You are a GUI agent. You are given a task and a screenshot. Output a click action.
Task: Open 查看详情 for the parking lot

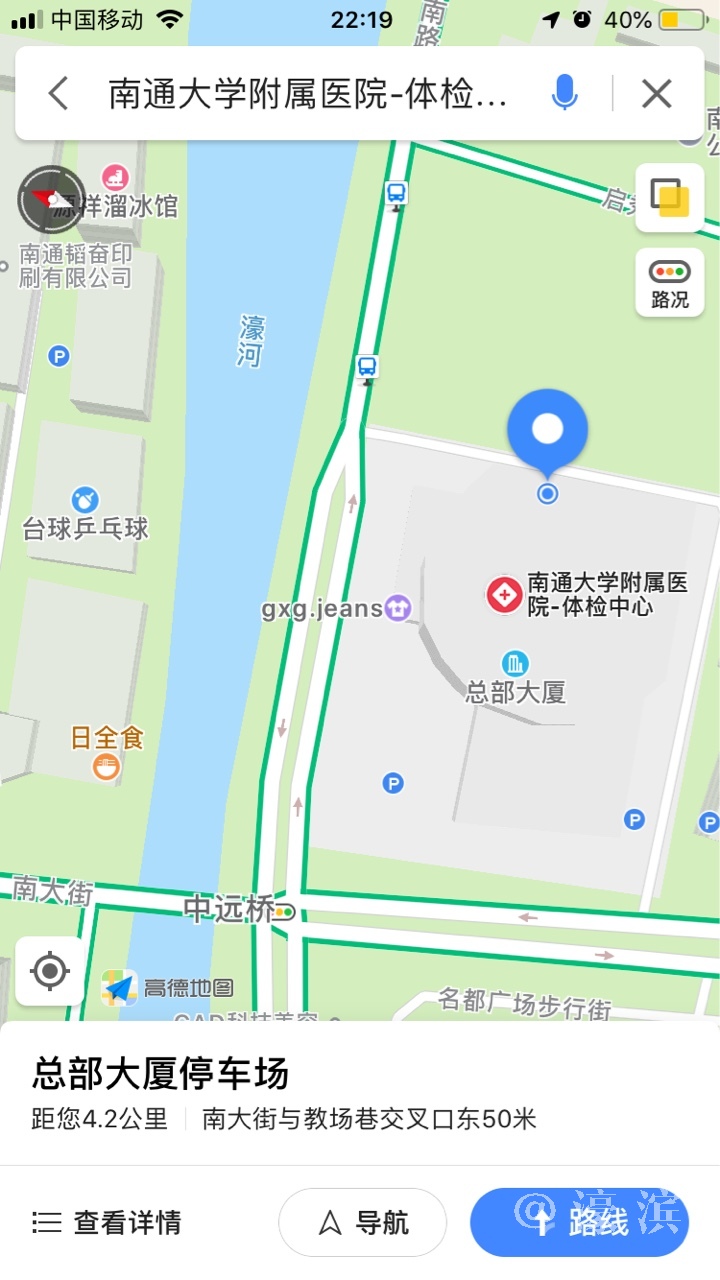coord(107,1222)
